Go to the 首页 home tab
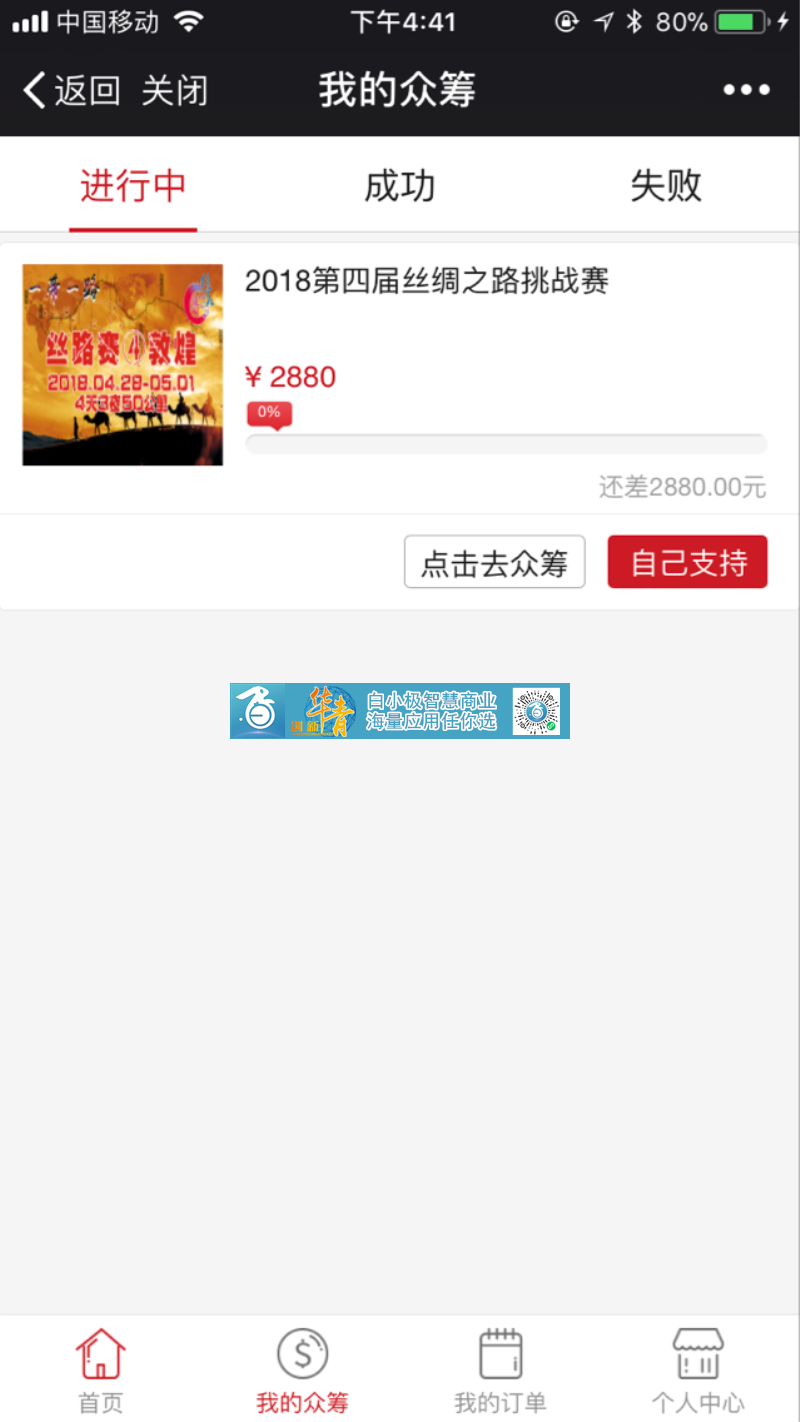This screenshot has height=1422, width=800. (x=101, y=1370)
